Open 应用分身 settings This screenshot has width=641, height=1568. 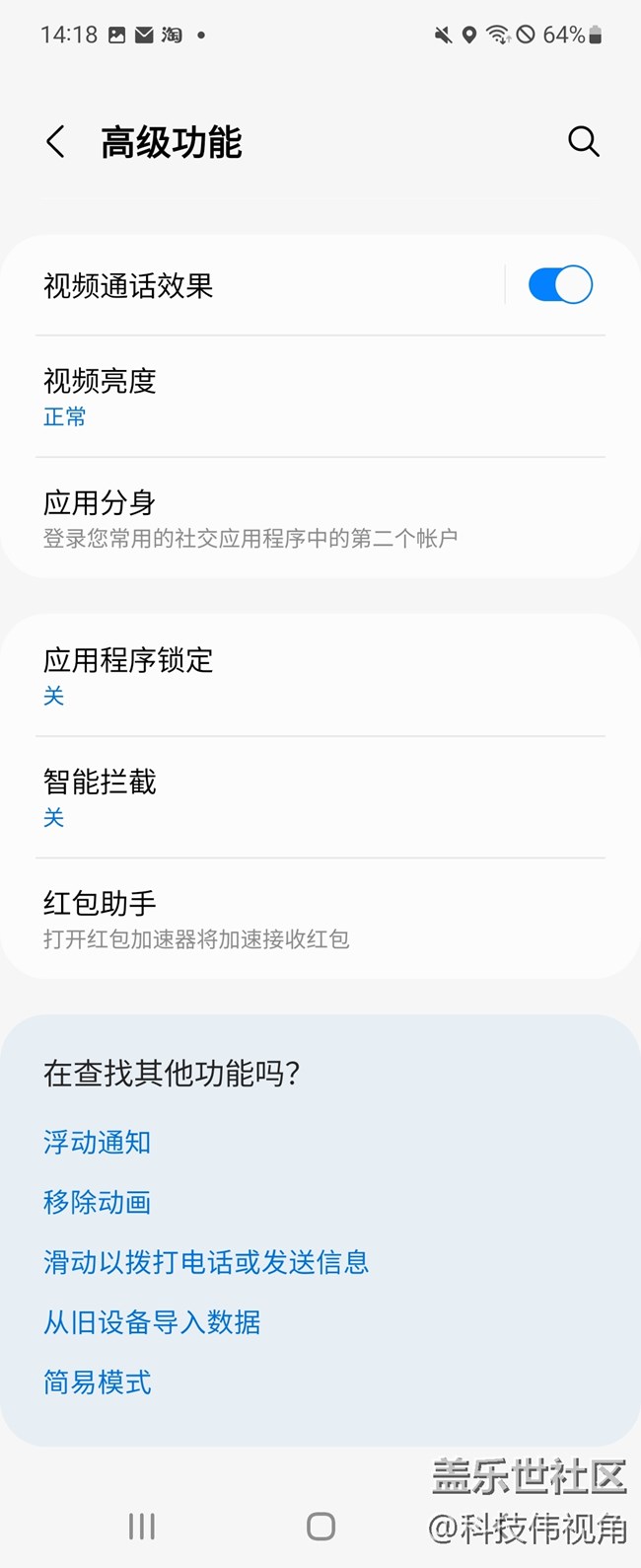point(296,518)
